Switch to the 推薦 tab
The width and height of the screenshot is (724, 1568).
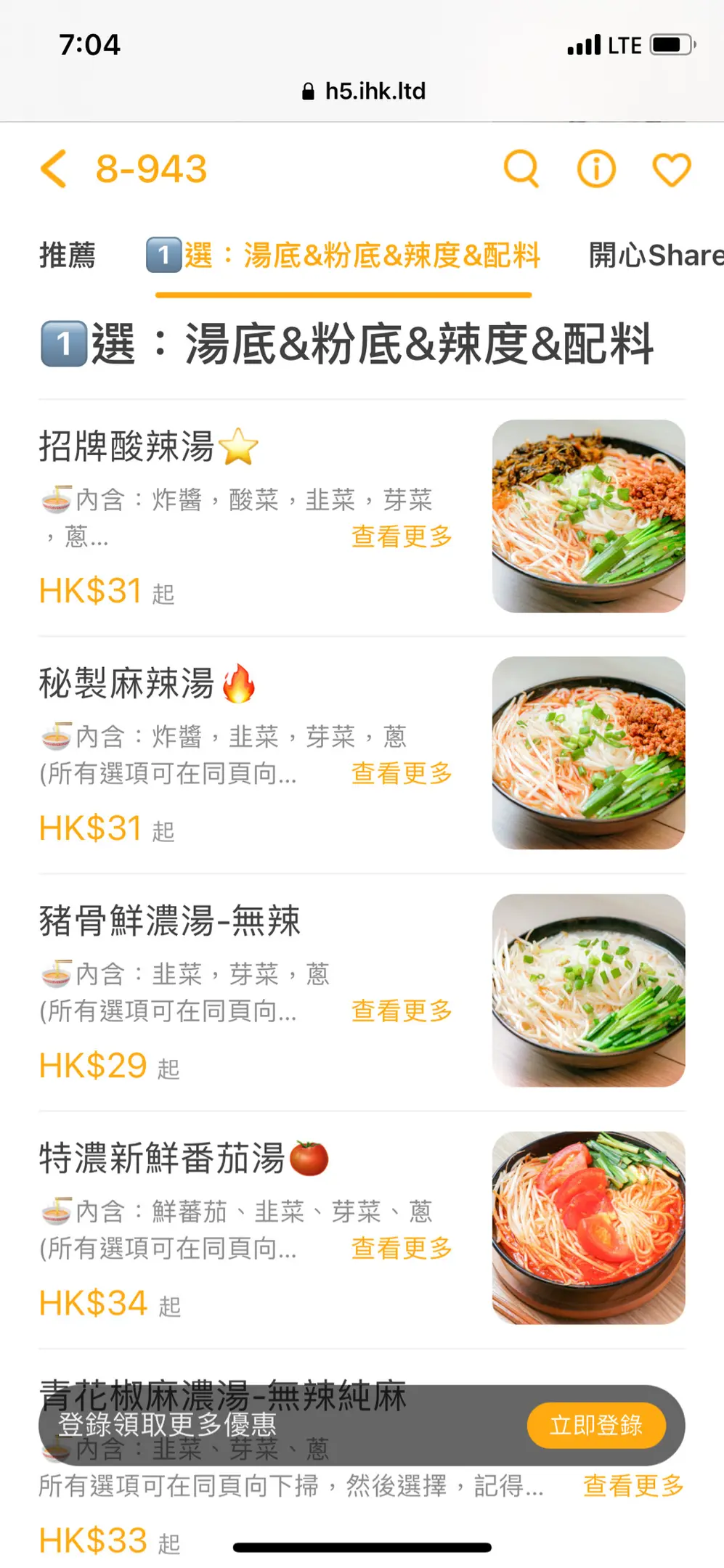click(x=67, y=256)
